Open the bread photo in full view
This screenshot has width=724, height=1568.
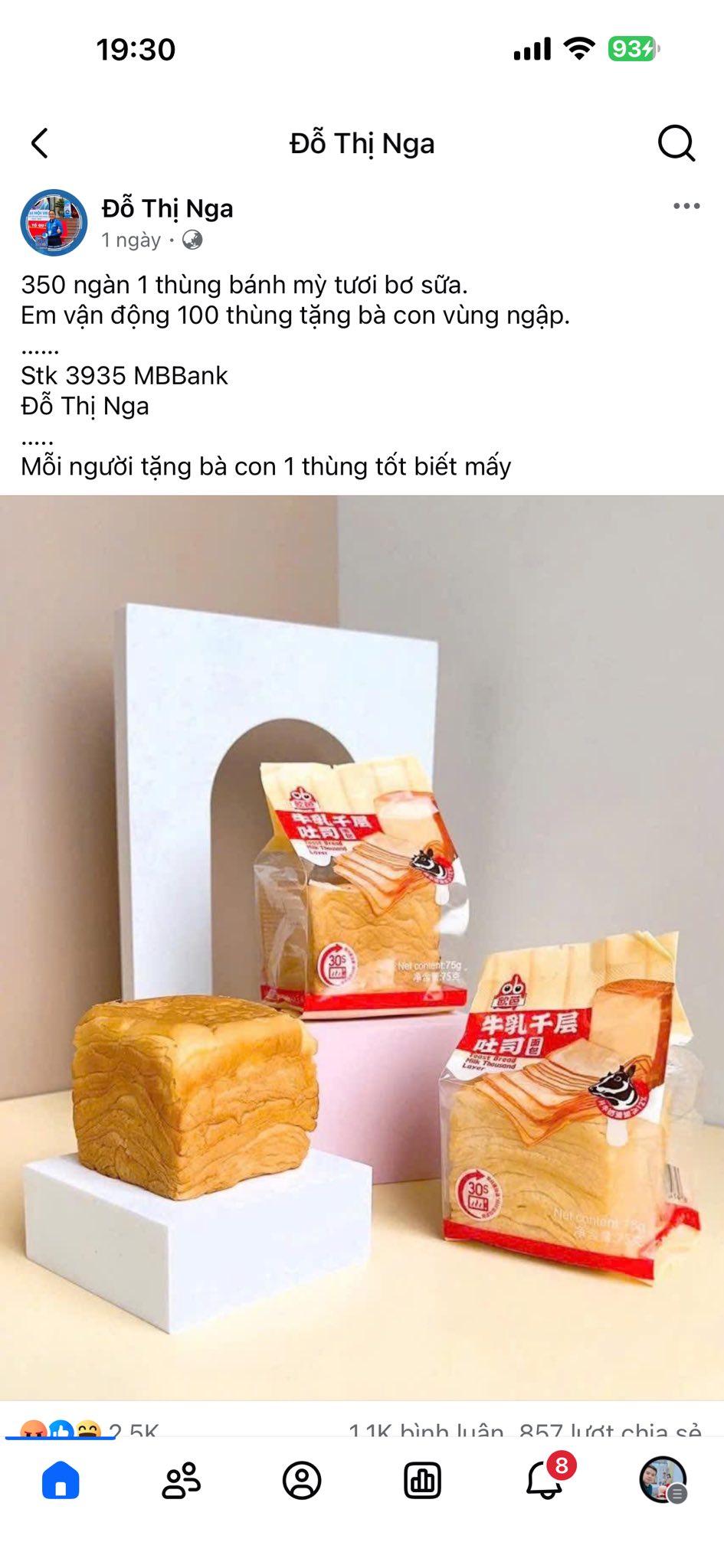tap(362, 947)
